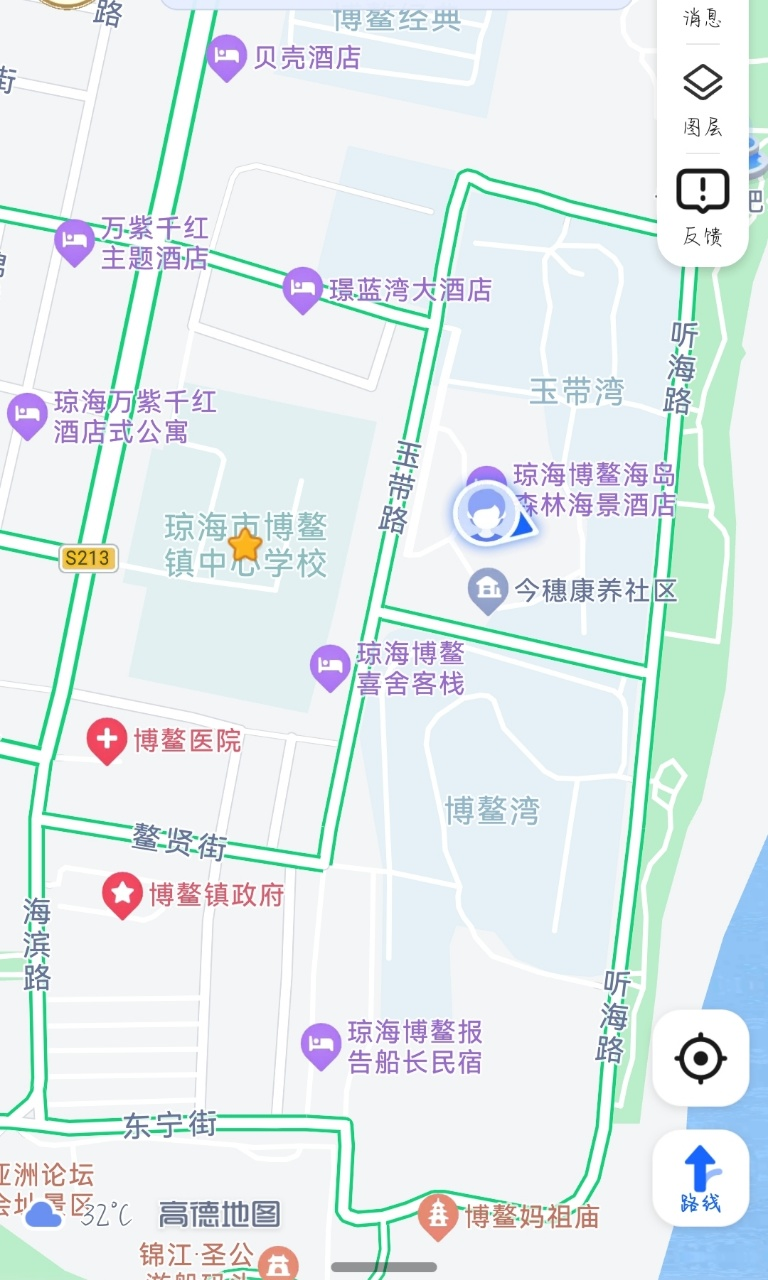The image size is (768, 1280).
Task: Select the 博鳌镇政府 government marker
Action: 123,893
